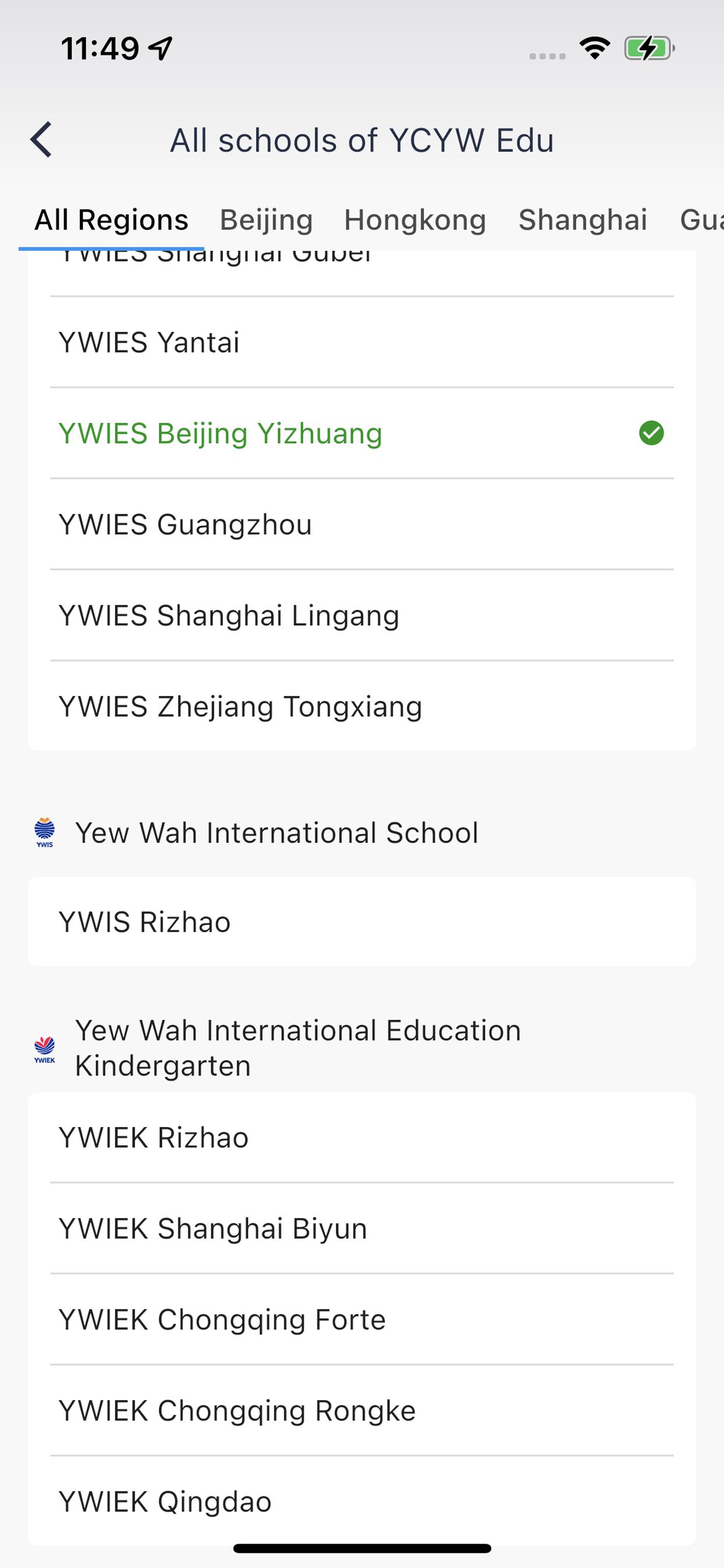Choose YWIES Yantai school
This screenshot has height=1568, width=724.
[x=362, y=342]
